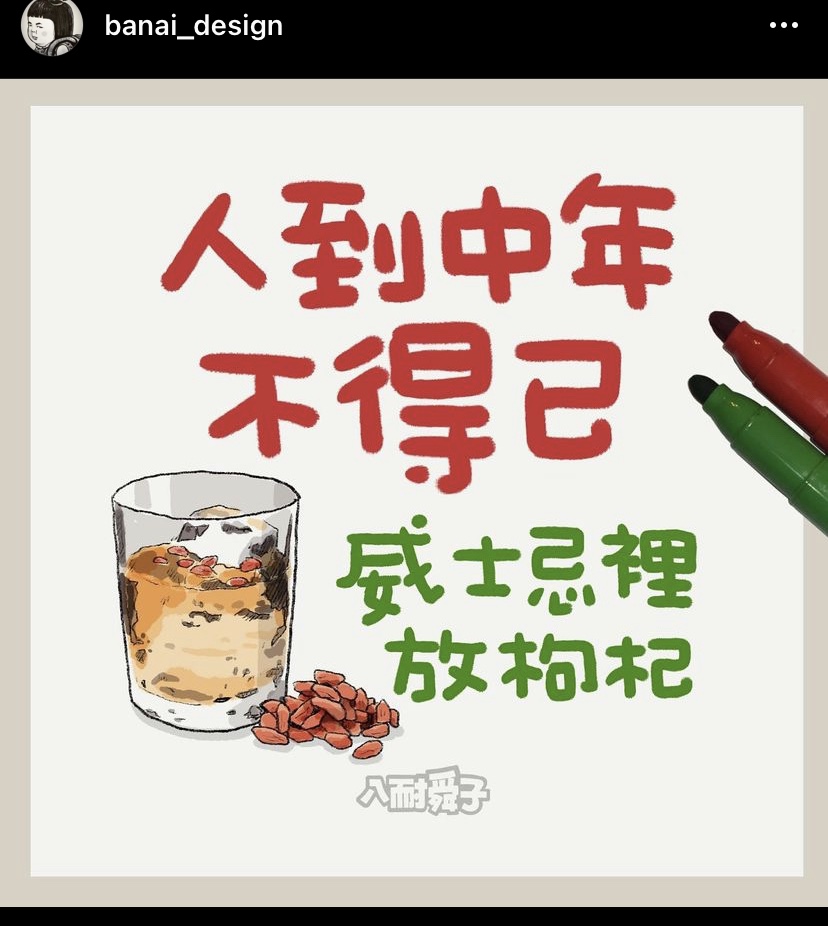This screenshot has width=828, height=926.
Task: Open the post's three-dot overflow menu
Action: click(x=783, y=26)
